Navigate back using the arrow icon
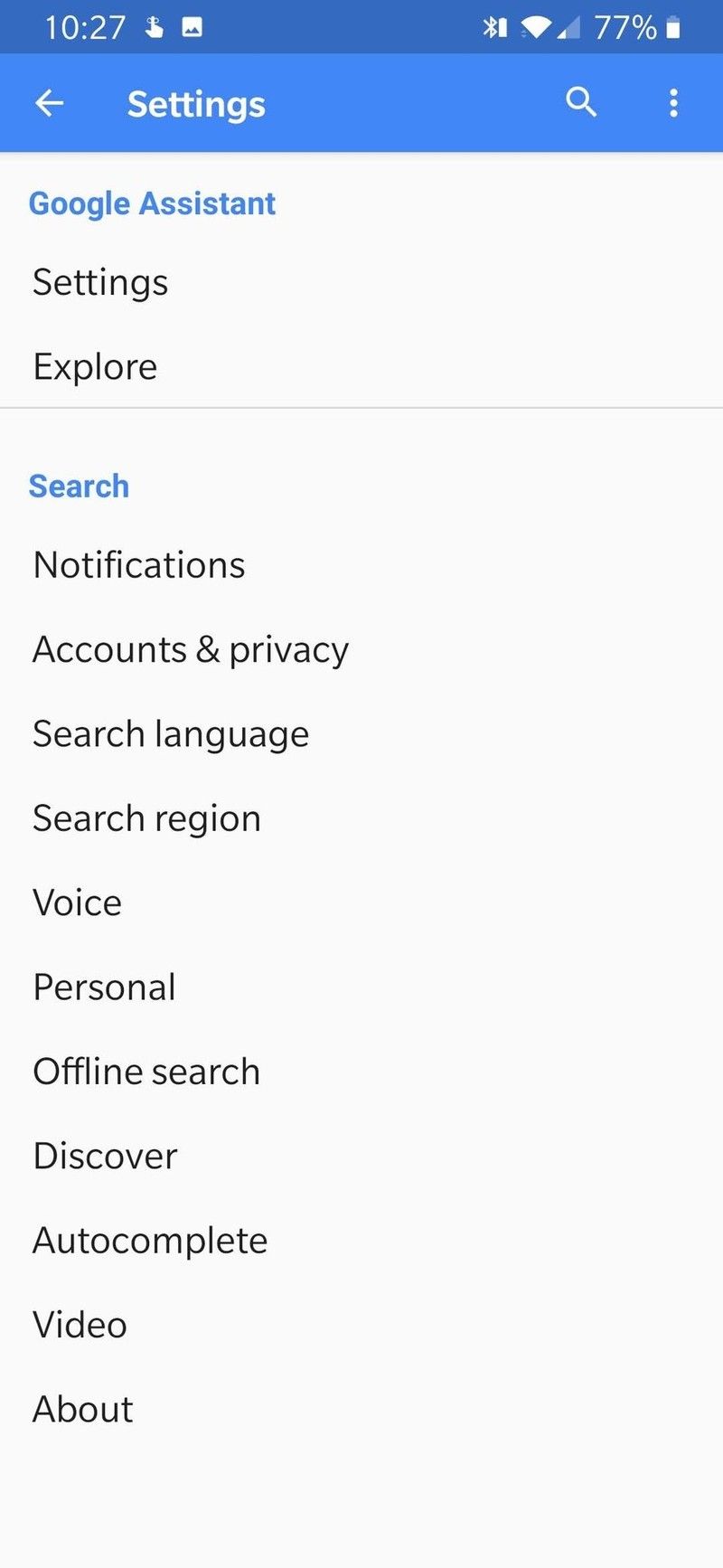 pos(50,102)
